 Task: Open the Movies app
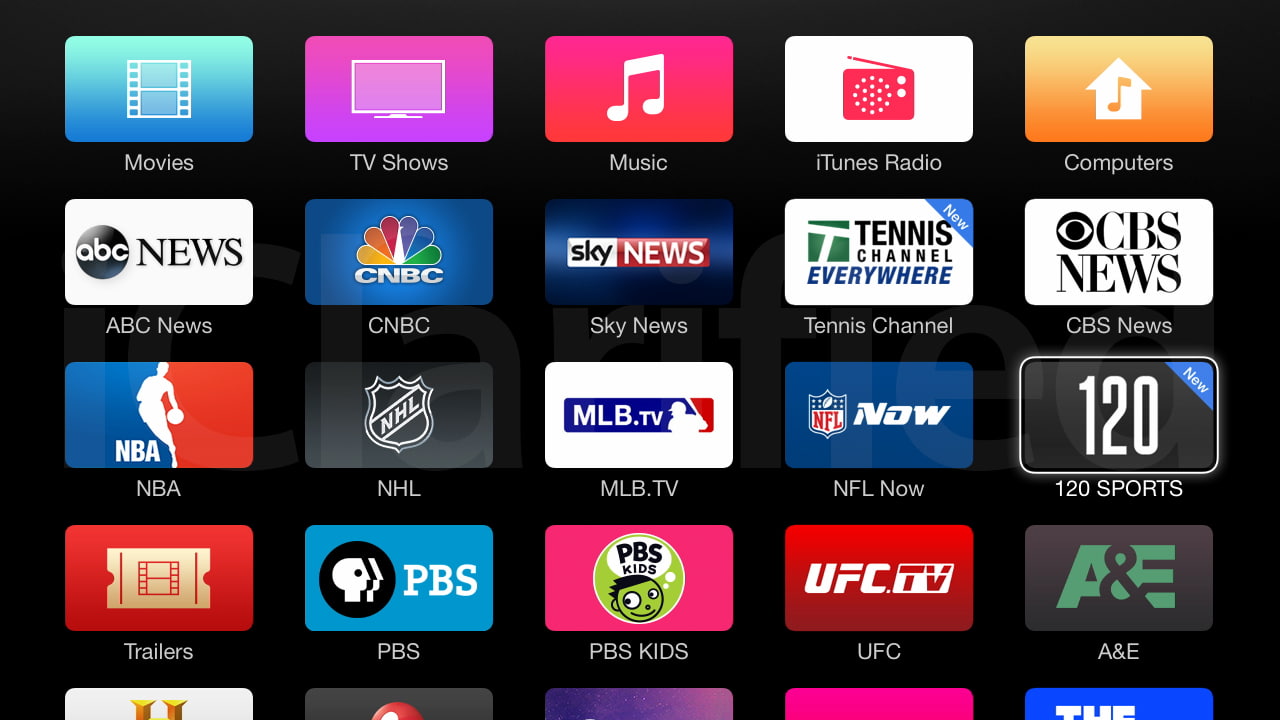(159, 89)
